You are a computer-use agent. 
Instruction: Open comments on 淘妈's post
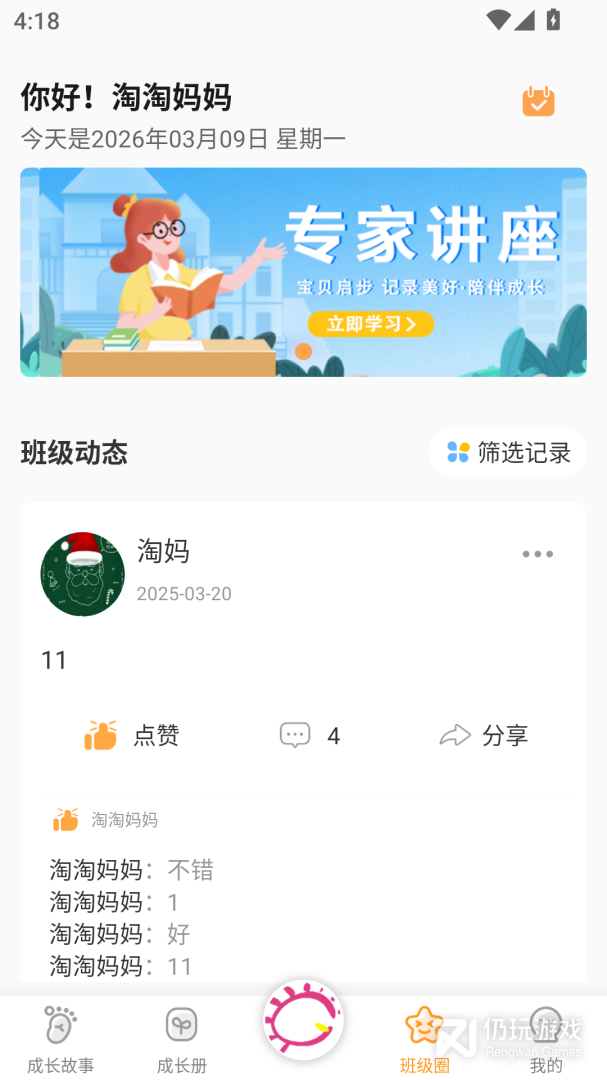309,736
